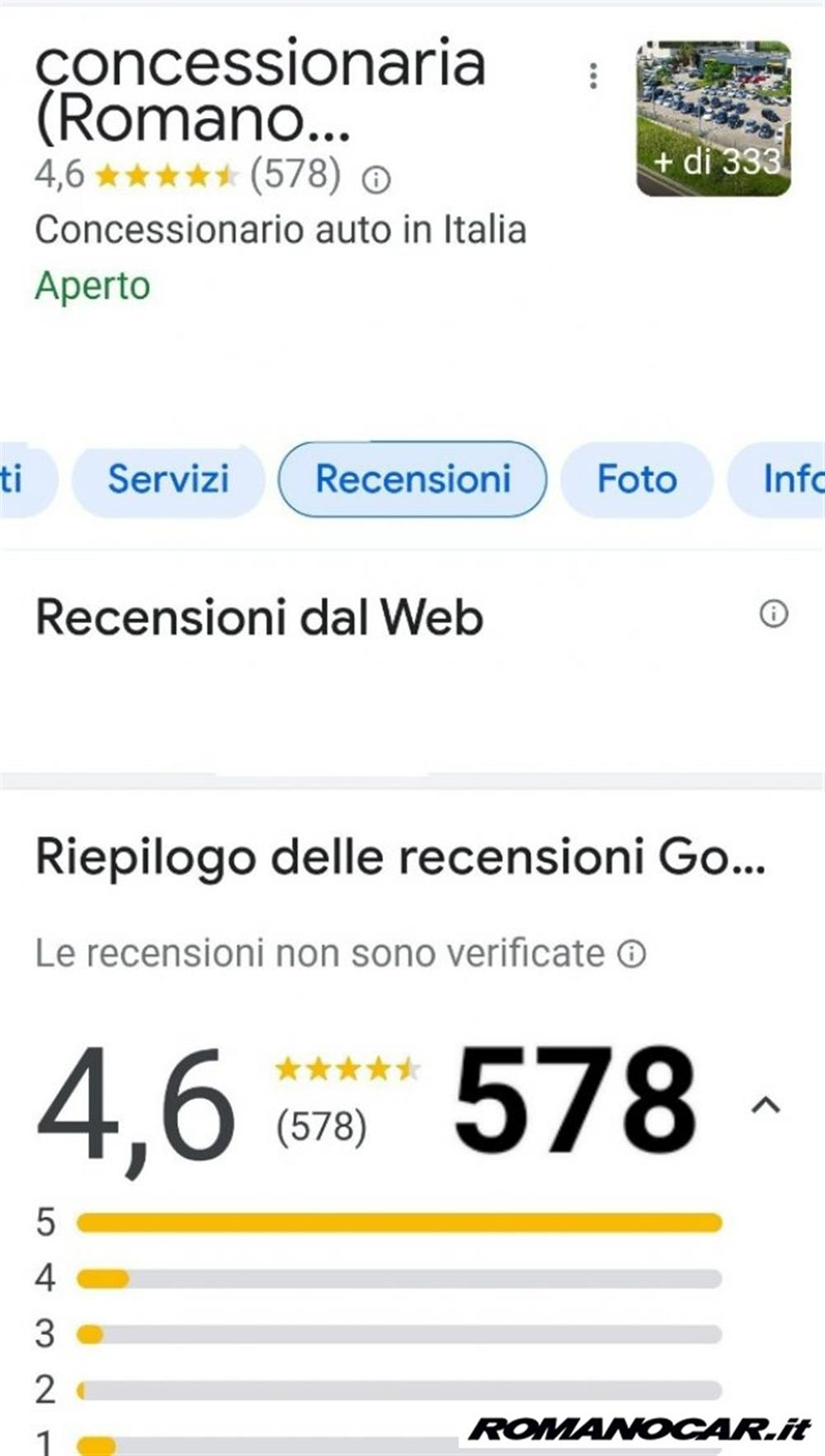Open the three-dot overflow menu
This screenshot has height=1456, width=825.
click(x=593, y=76)
